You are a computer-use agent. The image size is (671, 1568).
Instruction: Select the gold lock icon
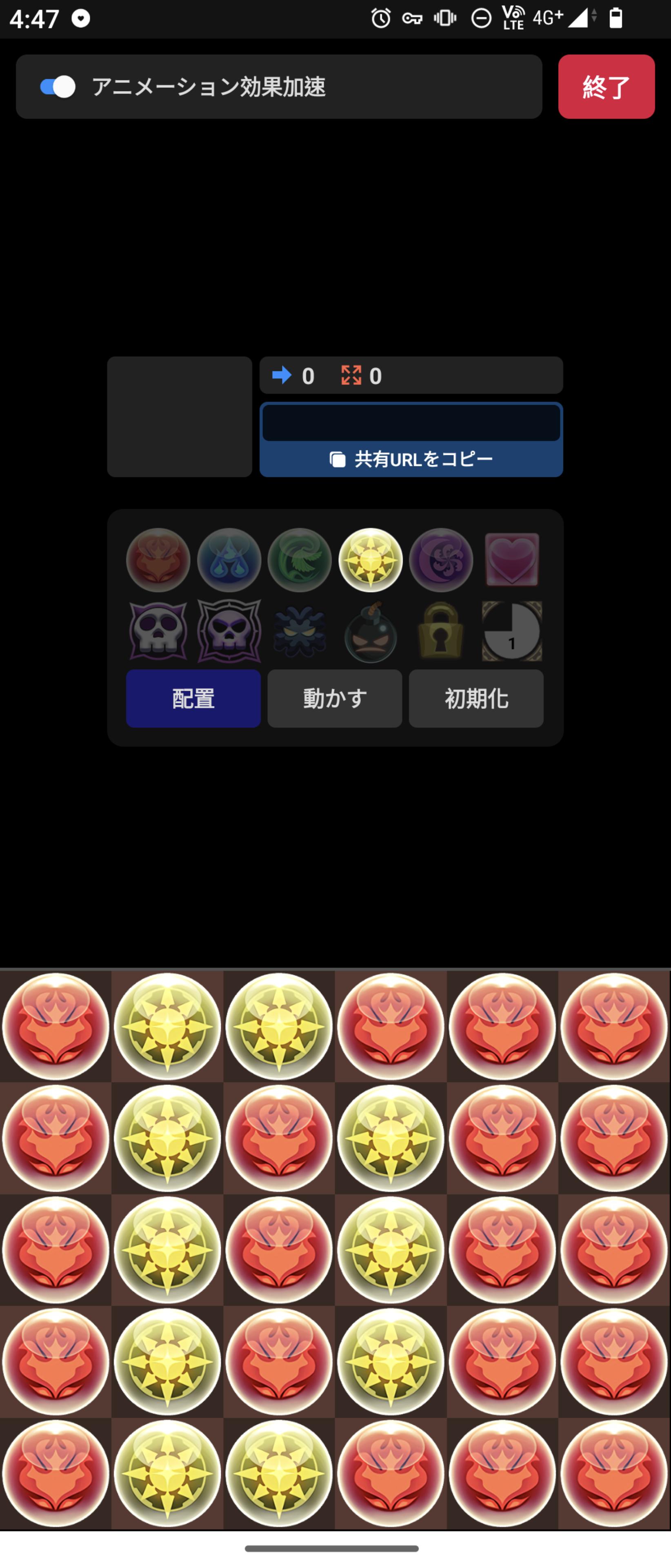tap(441, 631)
